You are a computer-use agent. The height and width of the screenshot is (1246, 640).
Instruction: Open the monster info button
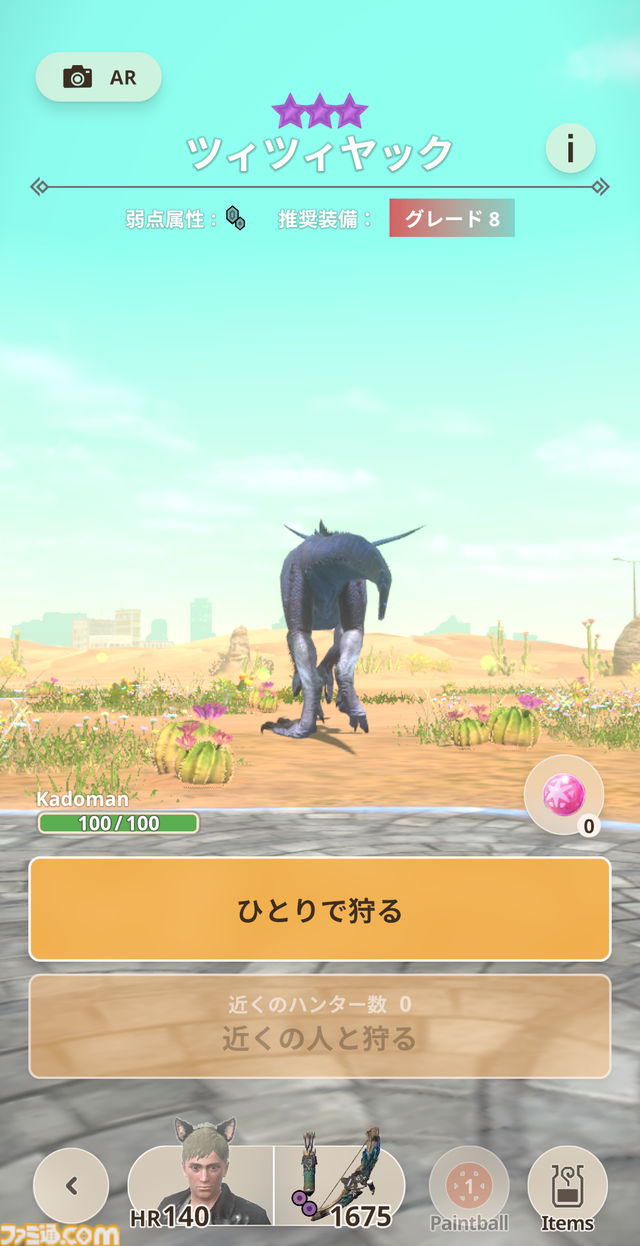(570, 149)
